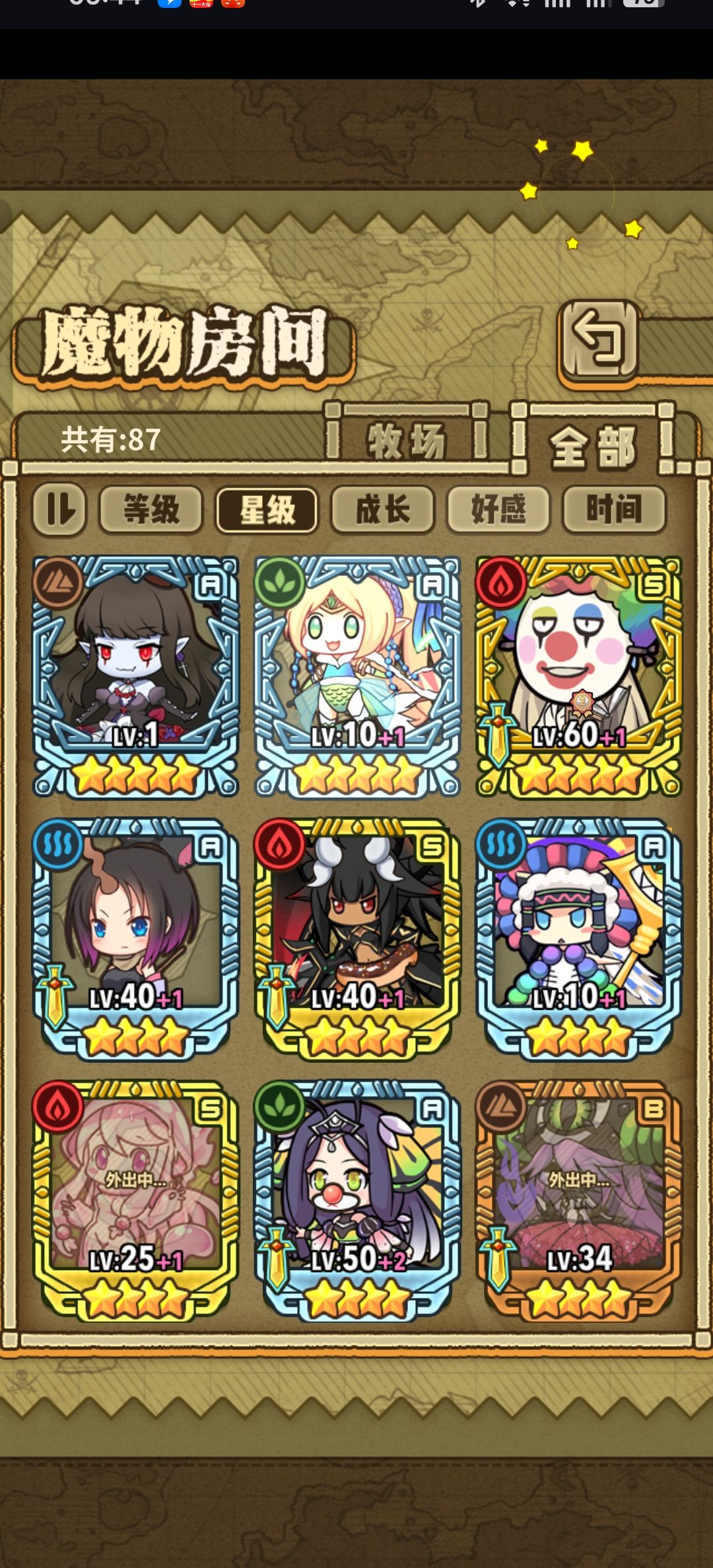This screenshot has height=1568, width=713.
Task: Open the LV:60 clown monster card
Action: tap(574, 667)
